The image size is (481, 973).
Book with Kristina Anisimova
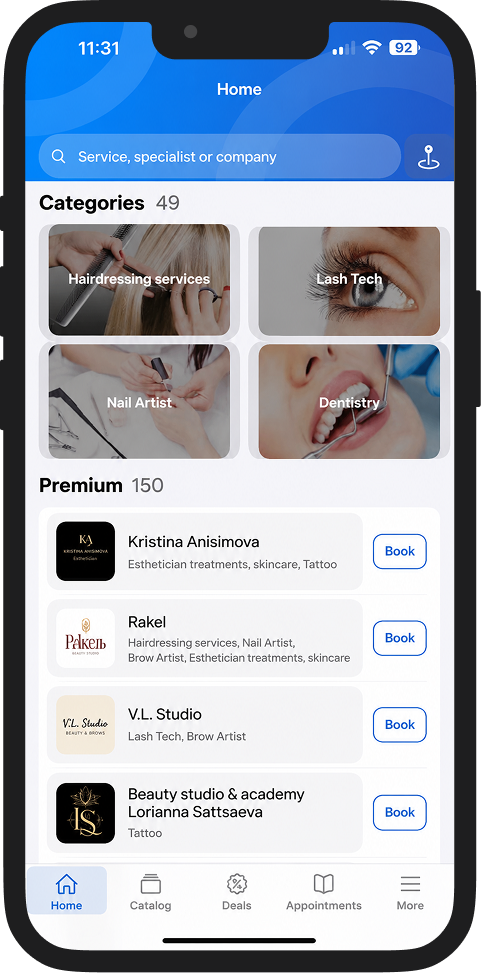(400, 551)
